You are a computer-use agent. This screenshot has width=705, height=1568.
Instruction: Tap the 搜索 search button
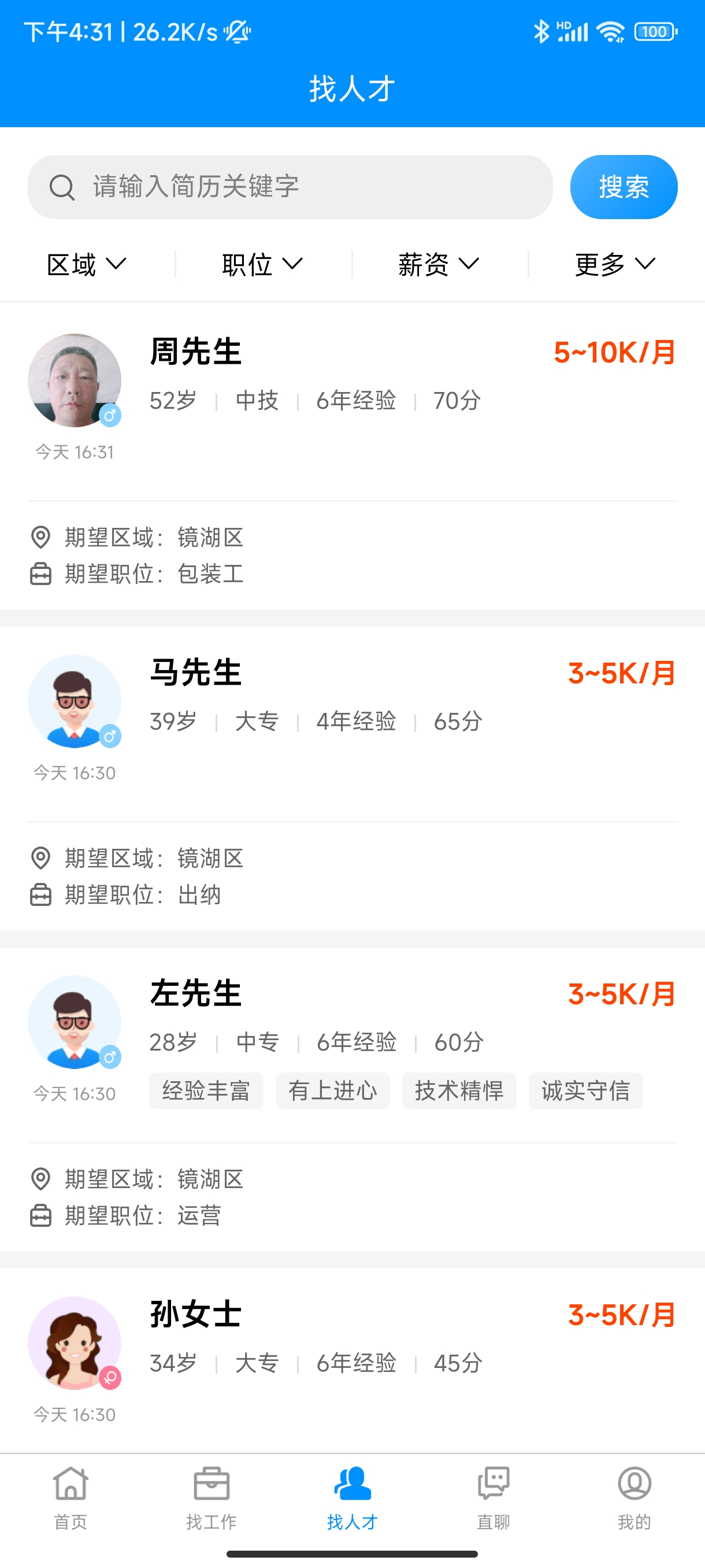click(623, 187)
